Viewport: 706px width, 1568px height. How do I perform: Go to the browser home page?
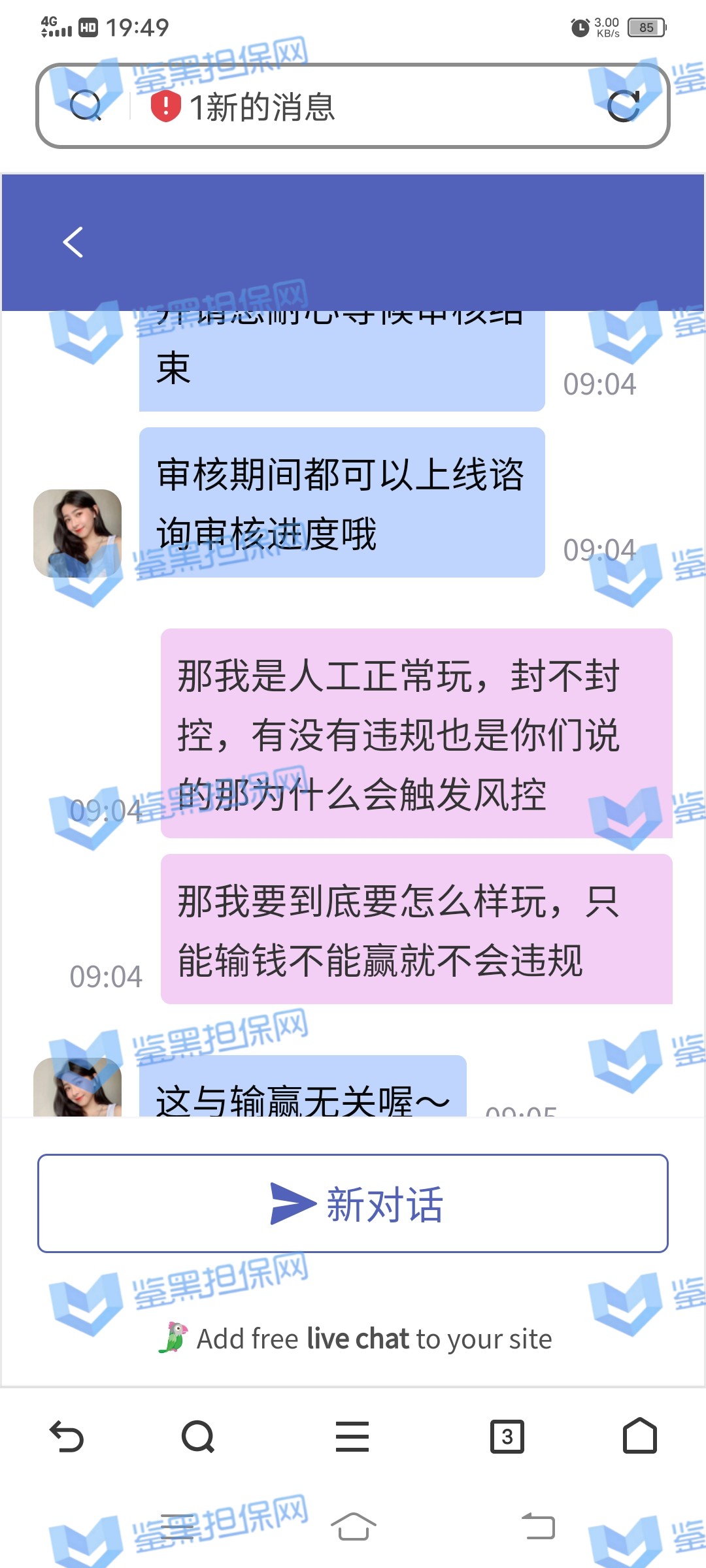[639, 1437]
